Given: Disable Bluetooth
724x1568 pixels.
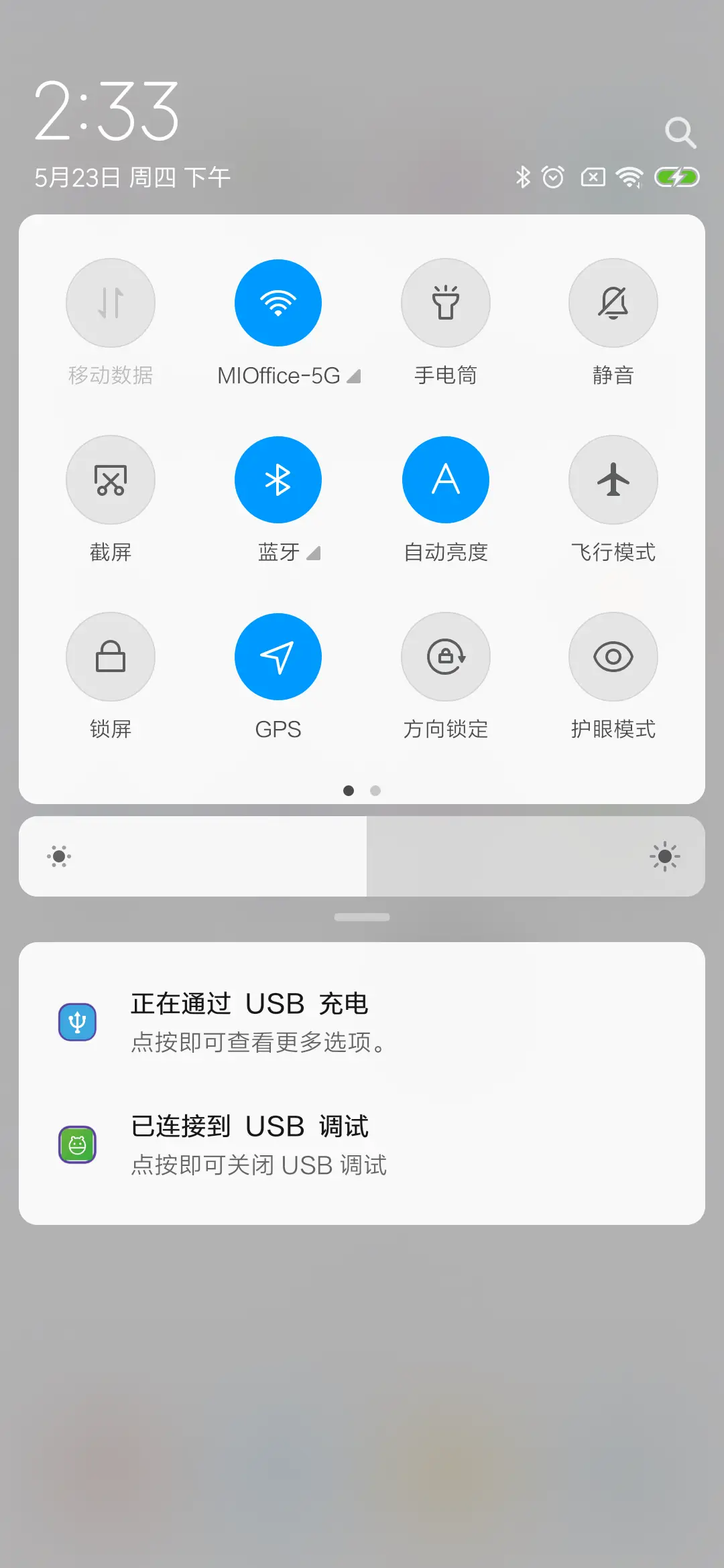Looking at the screenshot, I should click(278, 480).
